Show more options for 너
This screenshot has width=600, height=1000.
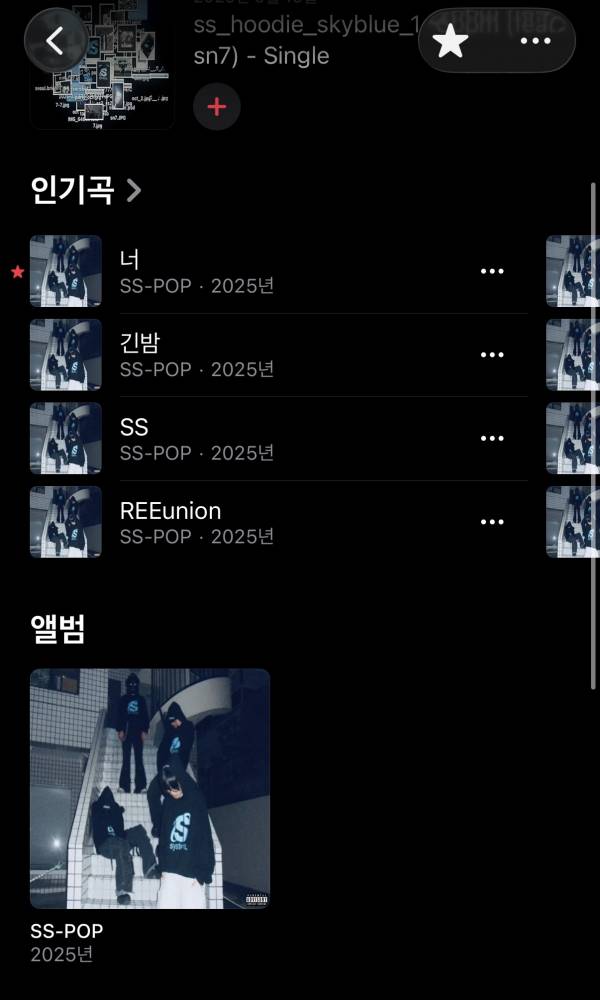pyautogui.click(x=492, y=271)
